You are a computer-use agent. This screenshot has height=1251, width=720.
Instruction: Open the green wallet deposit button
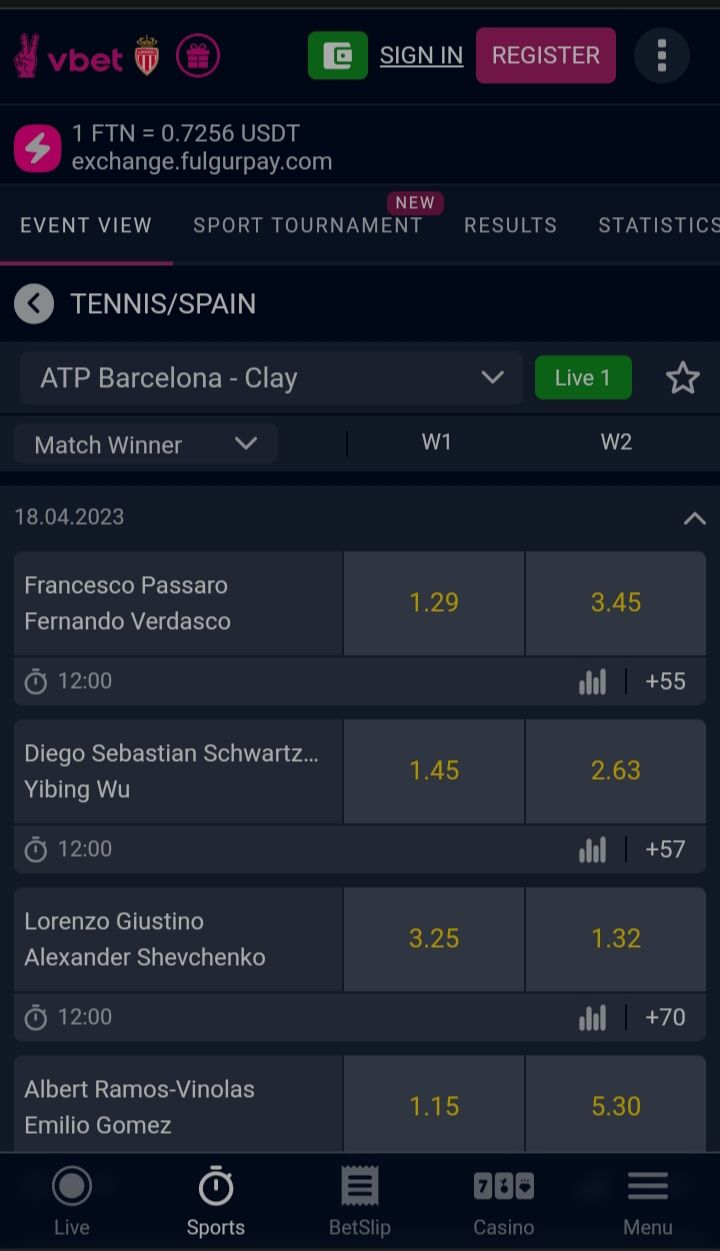click(x=337, y=55)
